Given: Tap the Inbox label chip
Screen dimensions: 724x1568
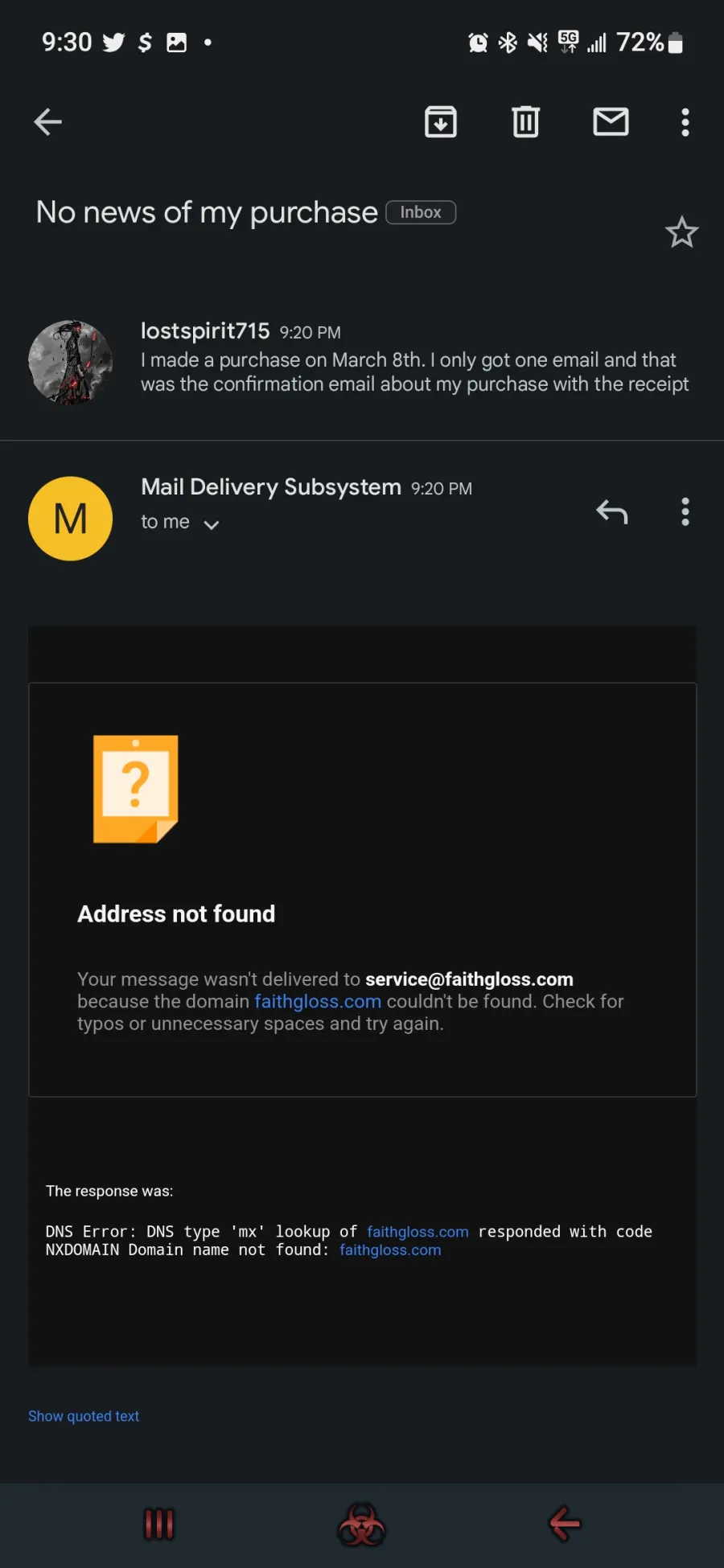Looking at the screenshot, I should pyautogui.click(x=421, y=212).
